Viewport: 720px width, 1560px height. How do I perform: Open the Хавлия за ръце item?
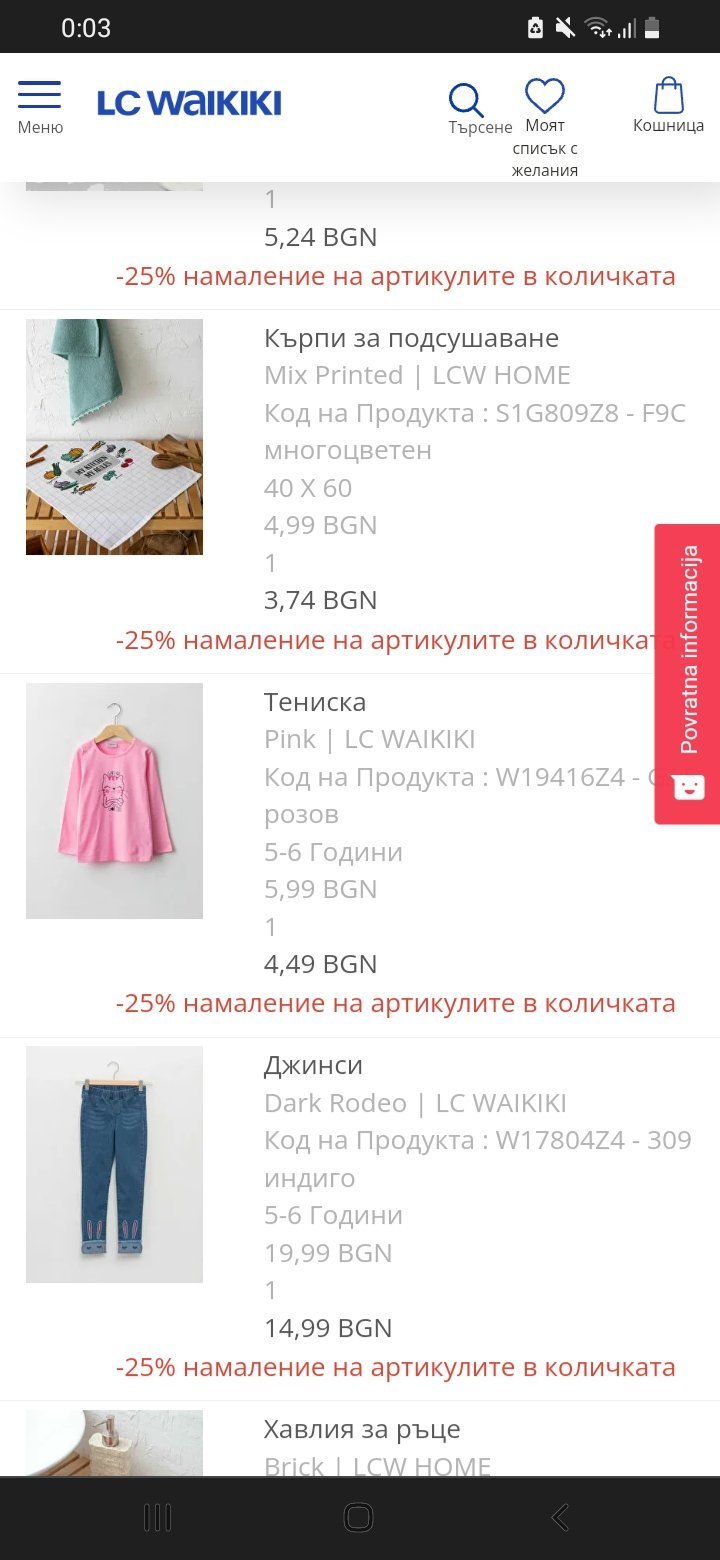362,1430
